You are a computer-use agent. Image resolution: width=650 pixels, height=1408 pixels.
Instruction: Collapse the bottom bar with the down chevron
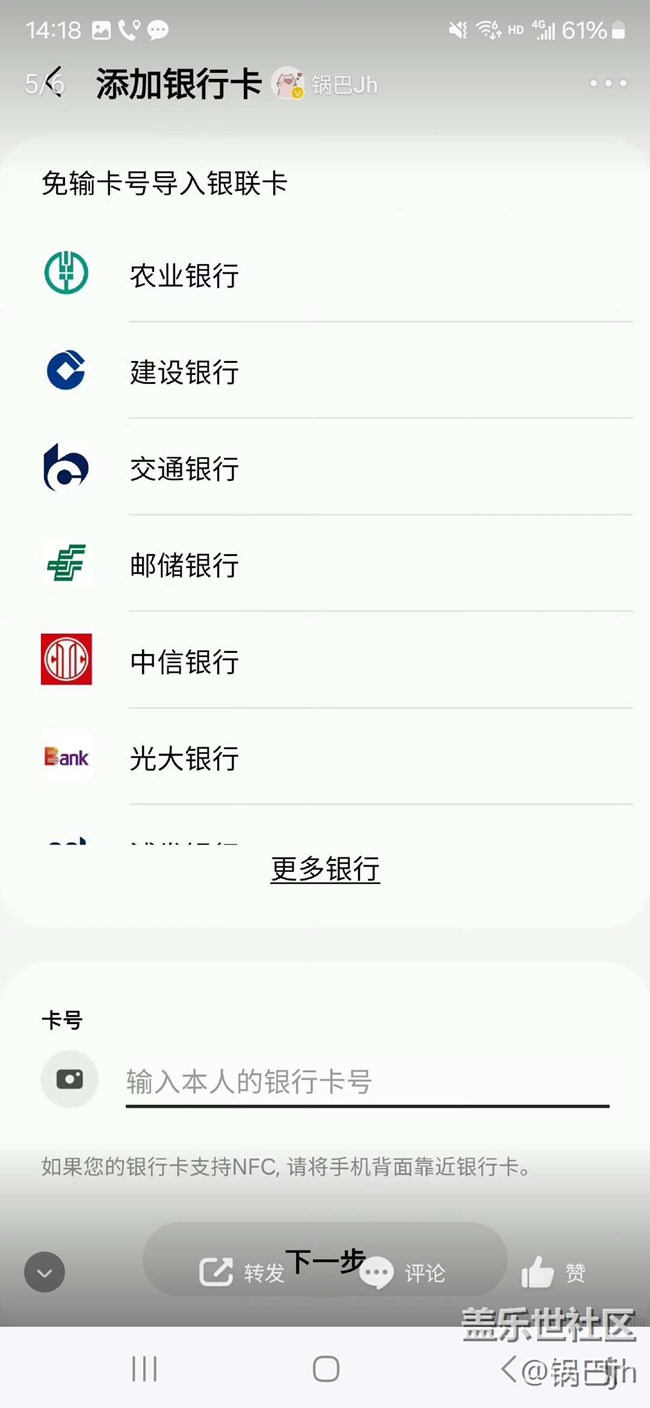(44, 1273)
